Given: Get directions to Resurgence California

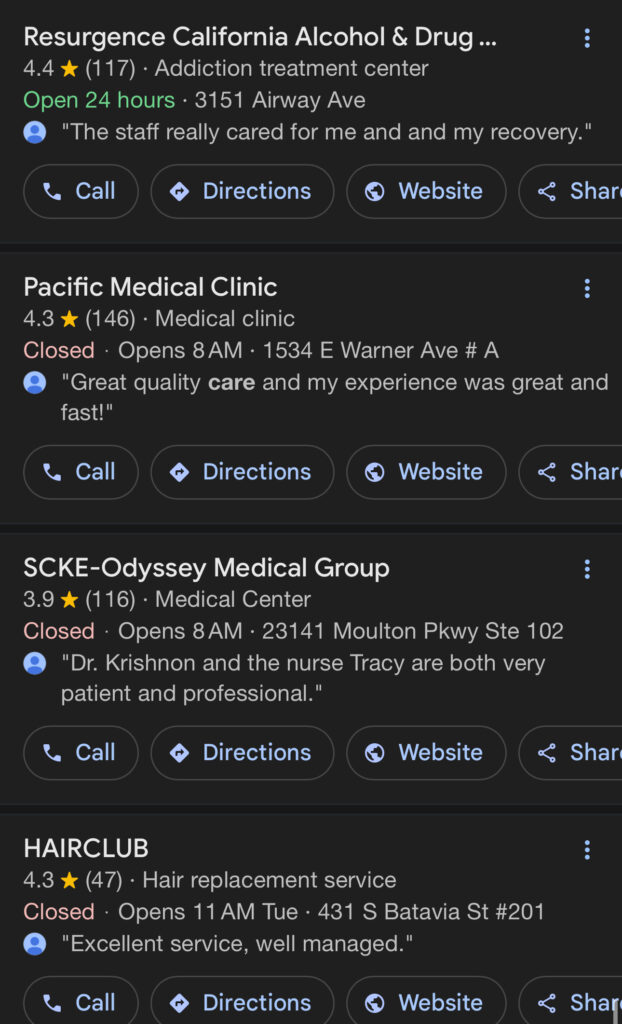Looking at the screenshot, I should [x=242, y=191].
